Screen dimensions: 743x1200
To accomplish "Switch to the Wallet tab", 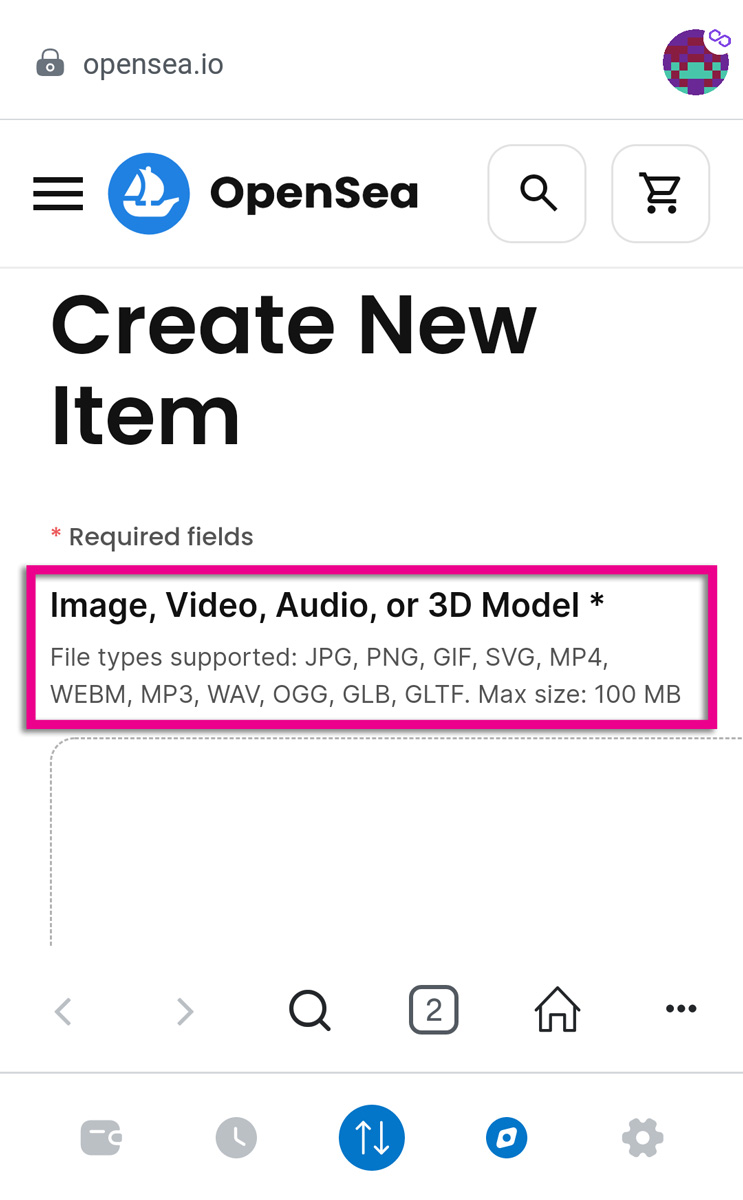I will click(101, 1138).
